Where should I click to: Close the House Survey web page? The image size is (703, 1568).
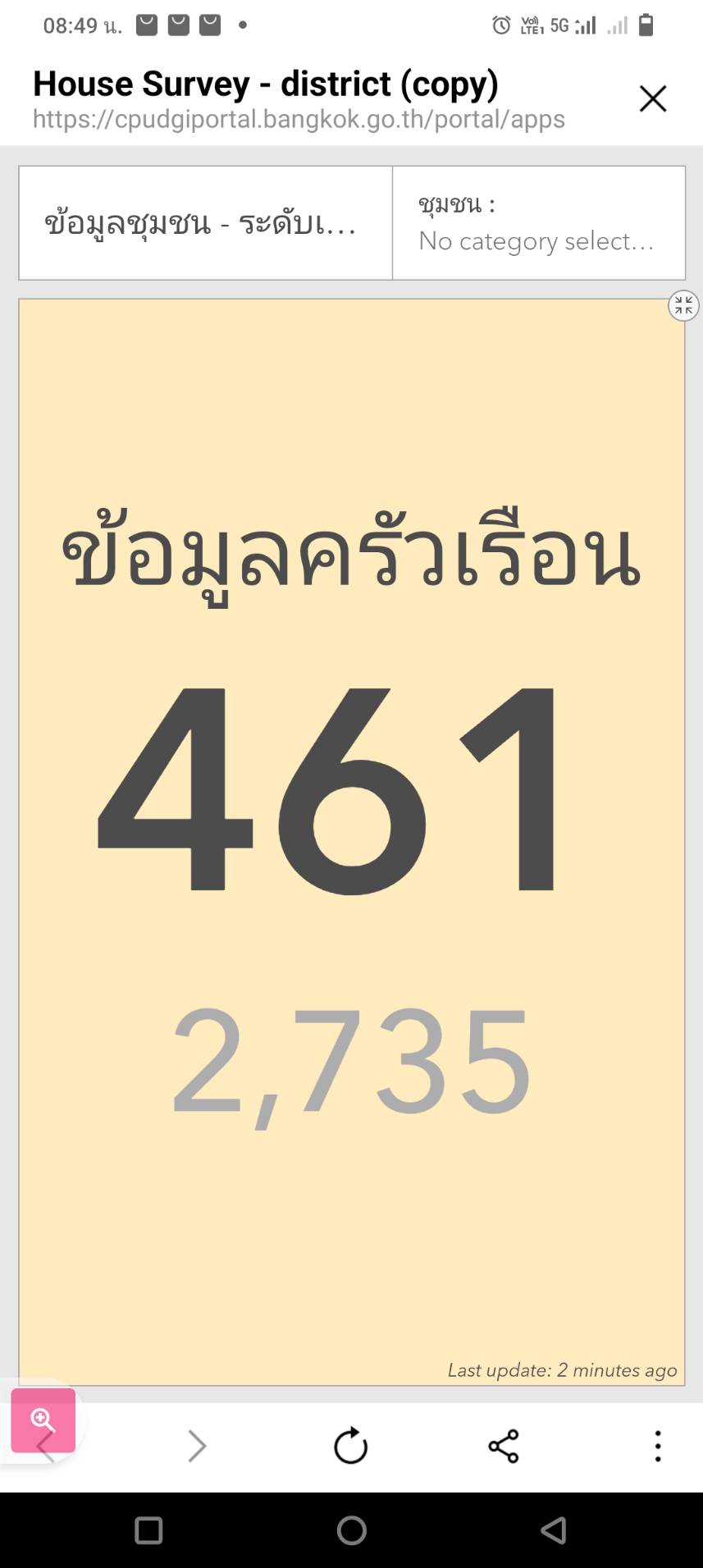(653, 98)
